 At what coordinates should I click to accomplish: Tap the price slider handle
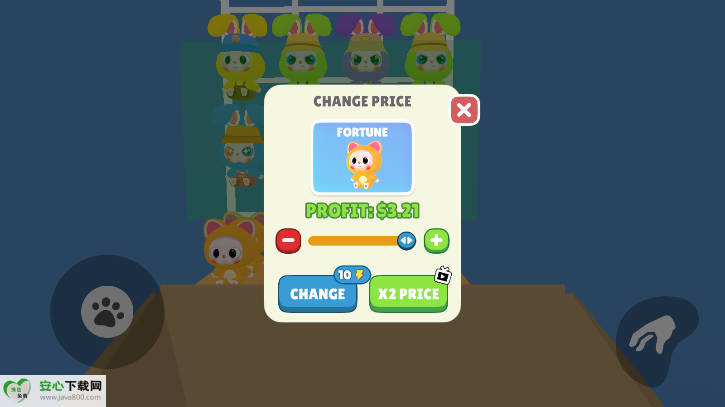[406, 240]
